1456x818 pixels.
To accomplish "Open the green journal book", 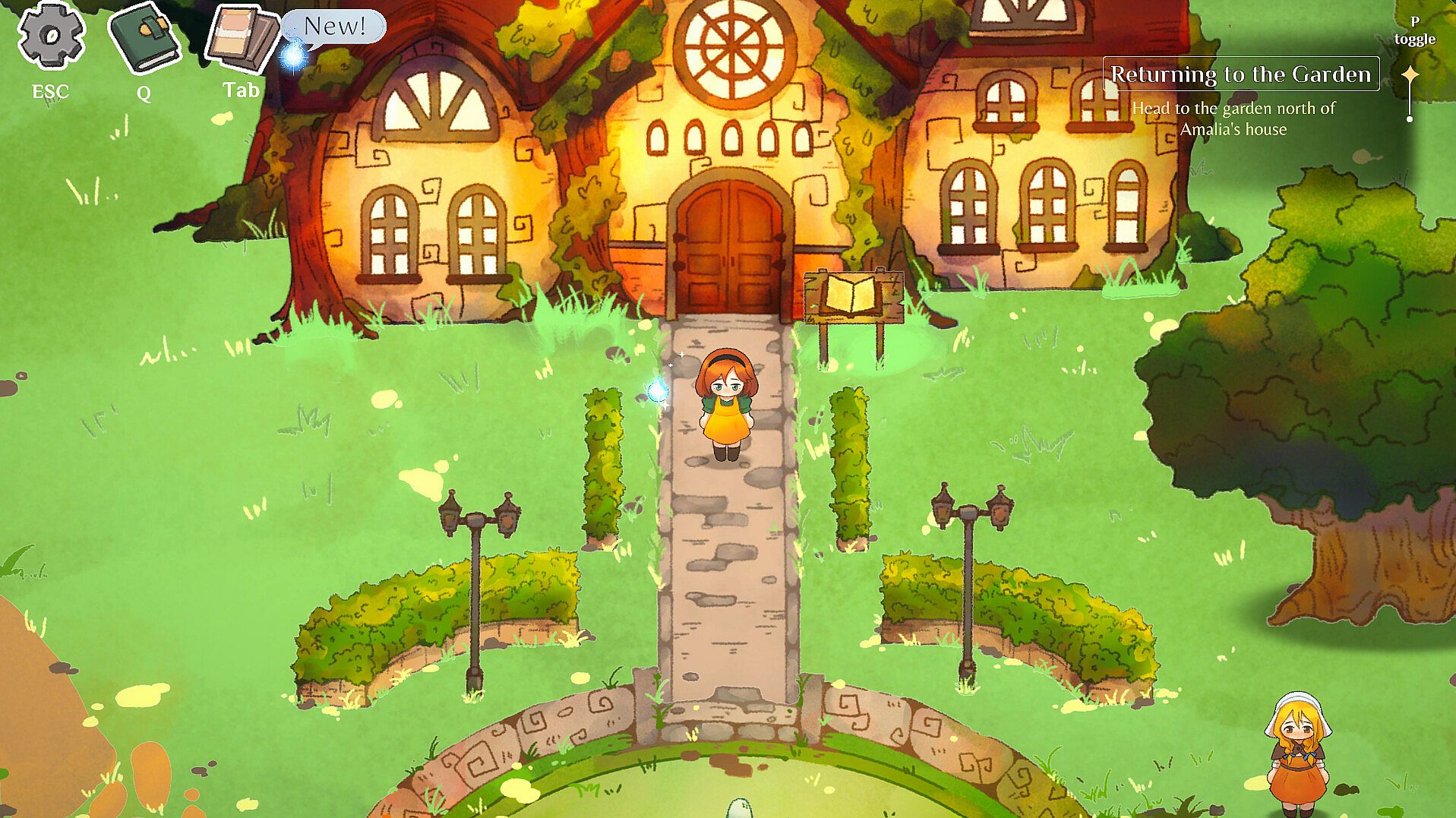I will tap(144, 38).
